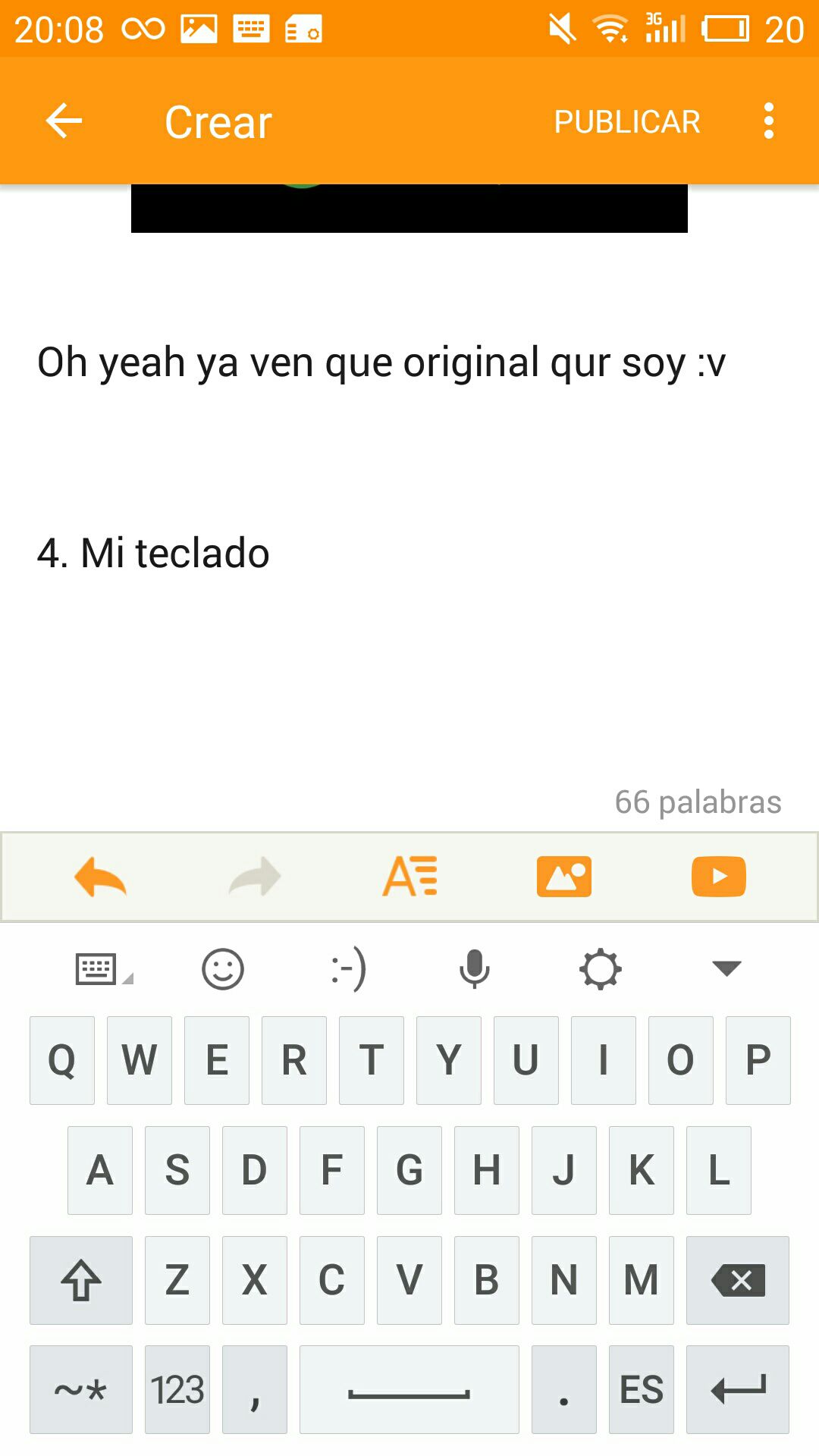Go back using the arrow

pos(64,121)
